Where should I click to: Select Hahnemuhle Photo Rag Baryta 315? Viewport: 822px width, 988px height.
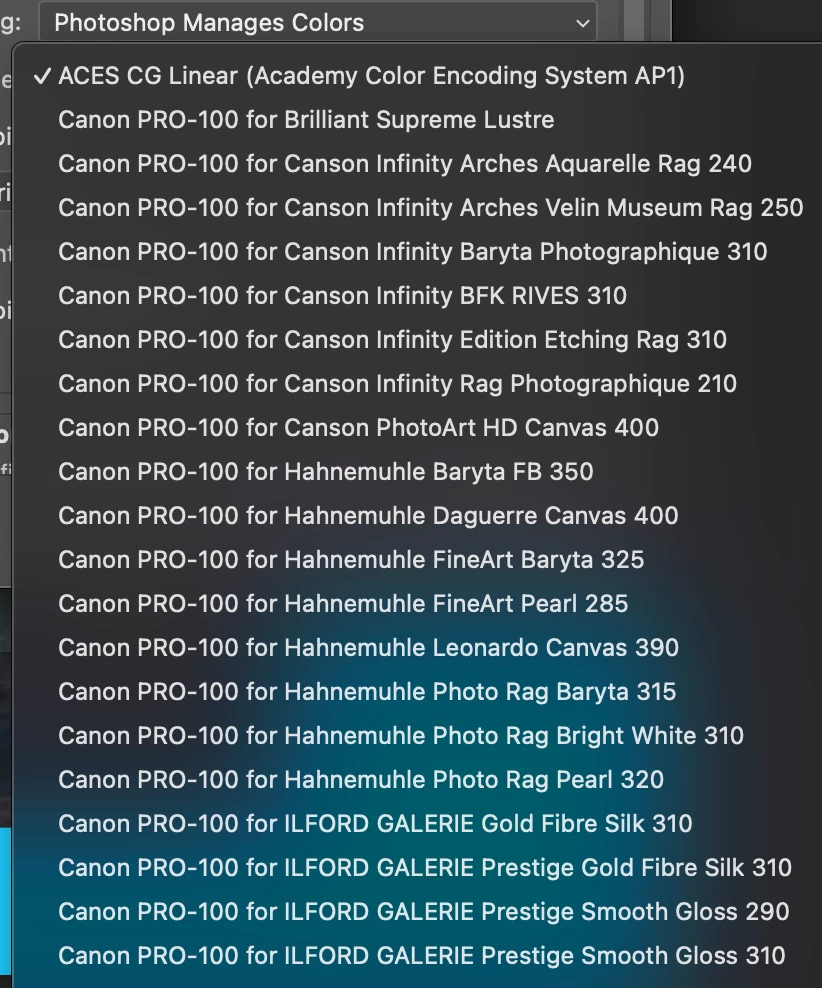(x=367, y=692)
